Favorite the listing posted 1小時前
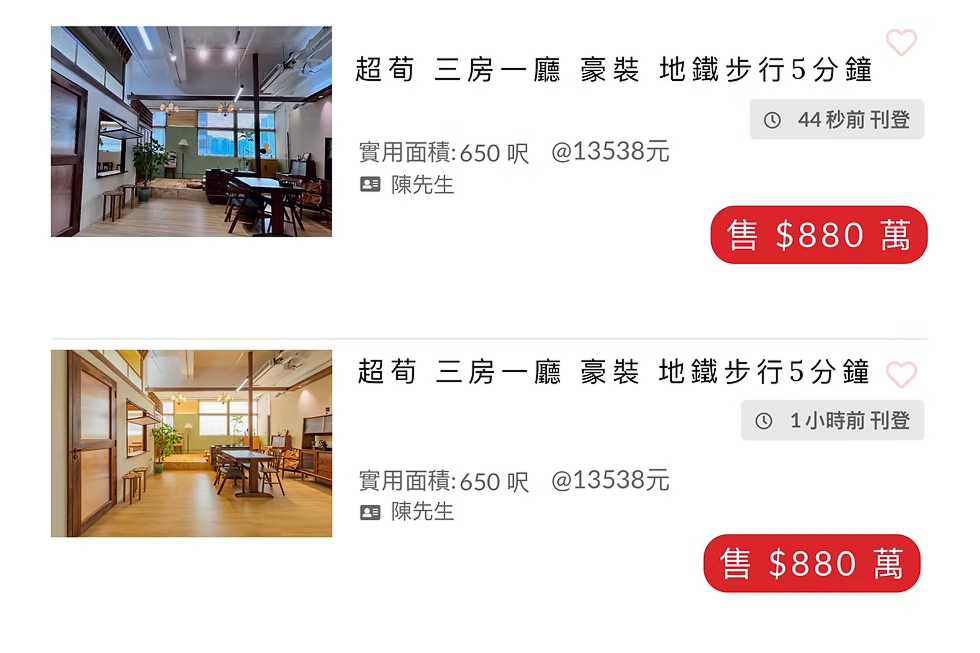Image resolution: width=980 pixels, height=653 pixels. click(x=901, y=375)
